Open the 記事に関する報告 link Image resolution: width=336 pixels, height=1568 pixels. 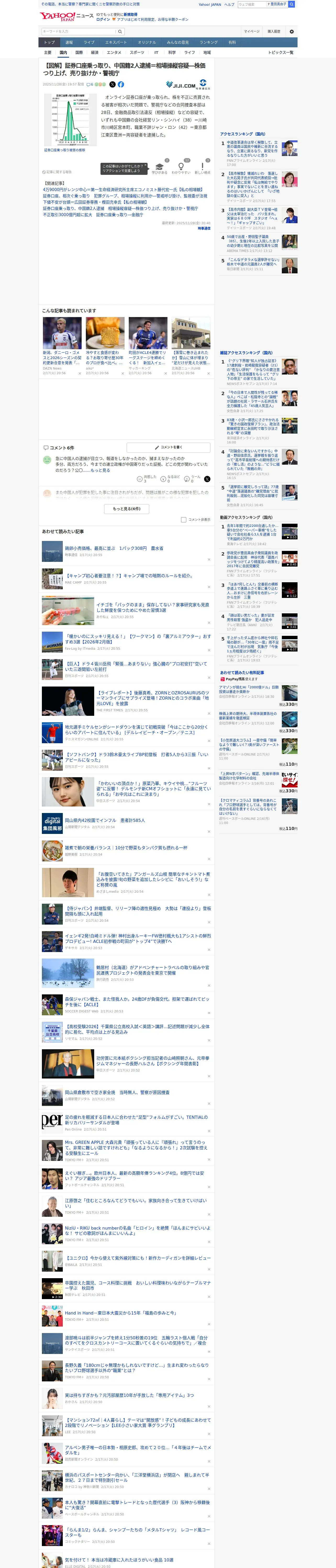point(57,172)
